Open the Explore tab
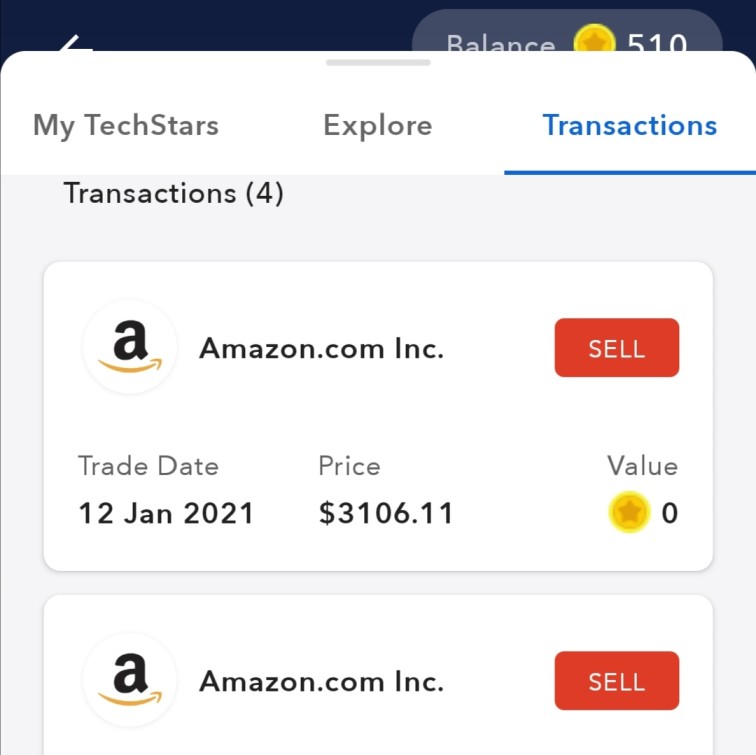756x755 pixels. pyautogui.click(x=378, y=126)
